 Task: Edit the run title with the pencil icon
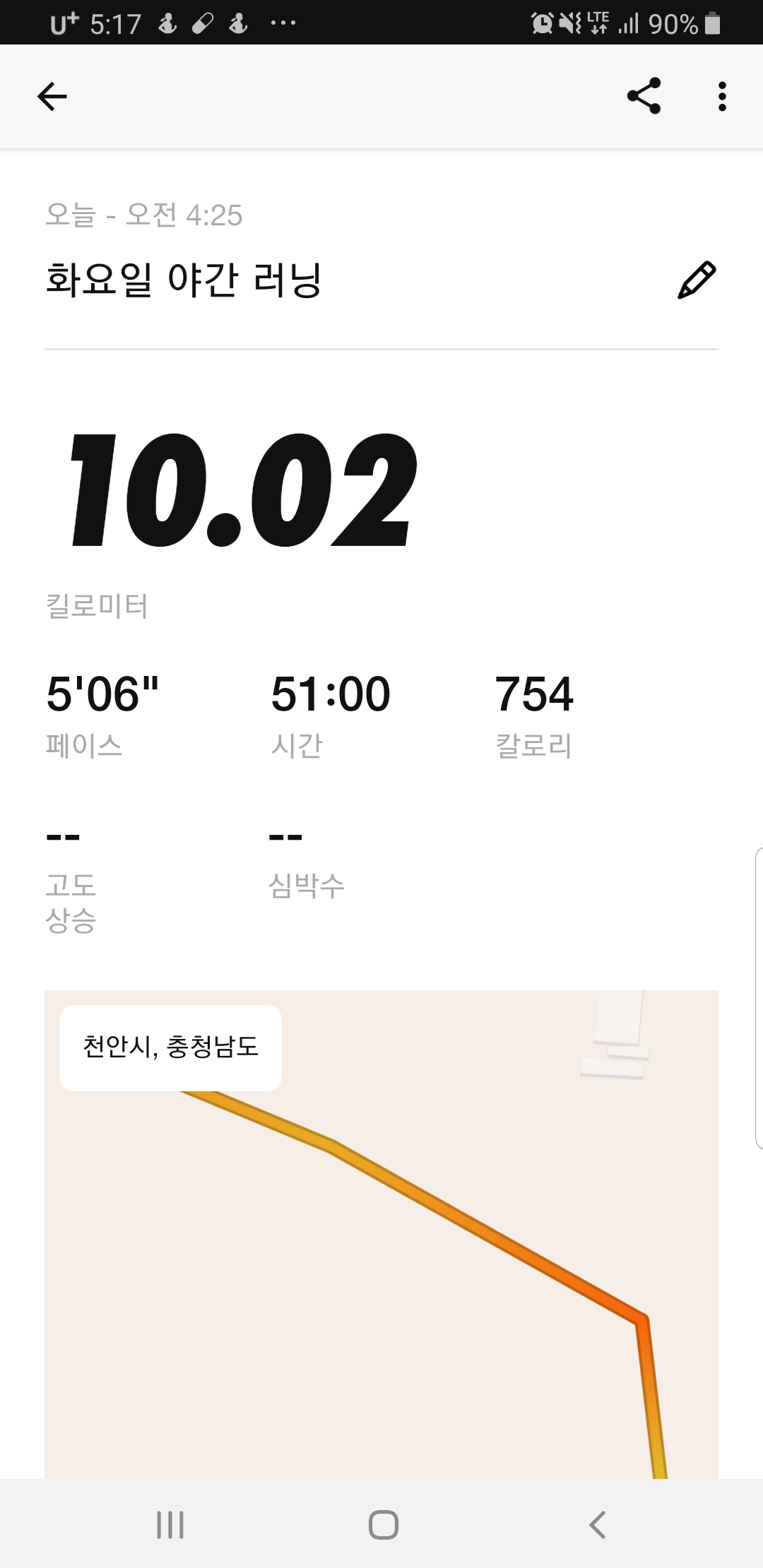pos(697,280)
